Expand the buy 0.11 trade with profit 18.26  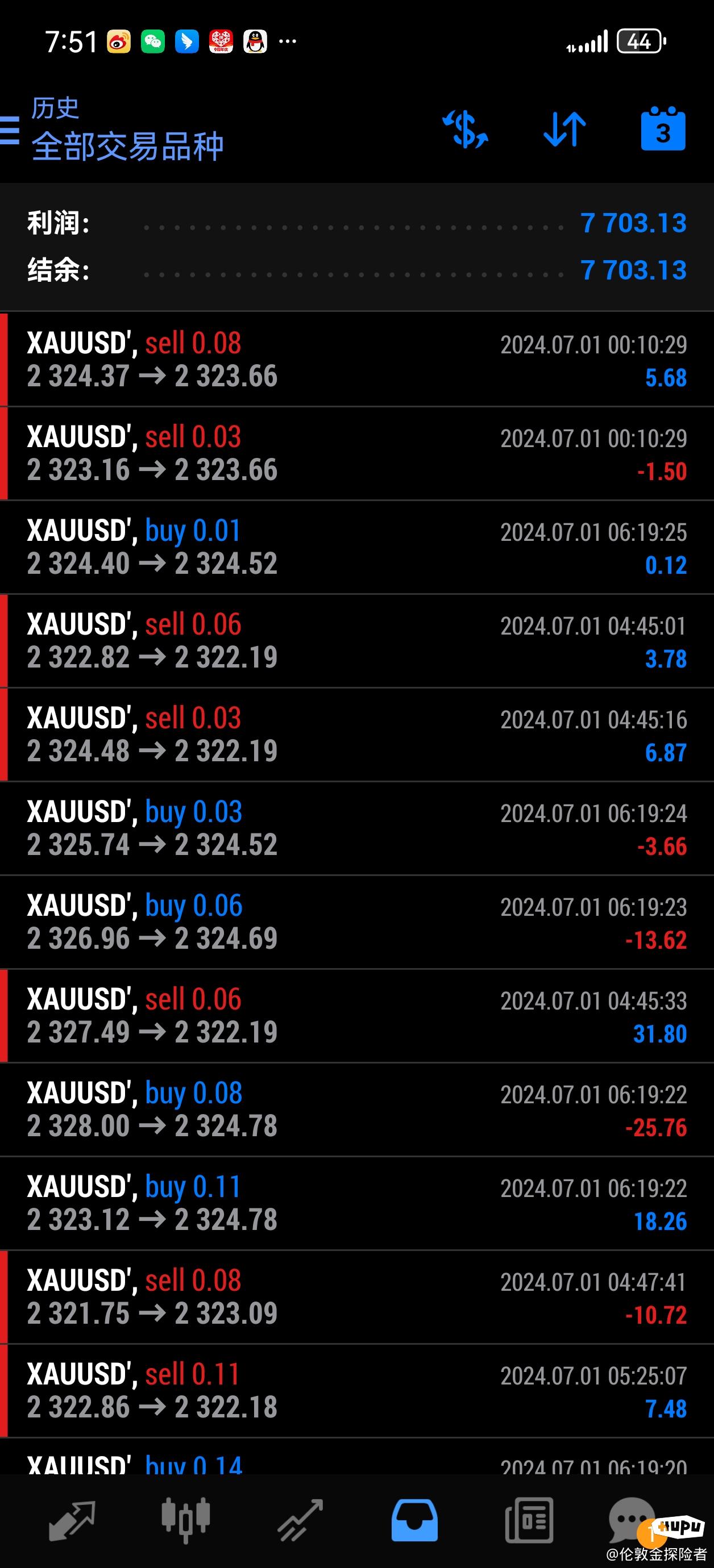pos(357,1203)
